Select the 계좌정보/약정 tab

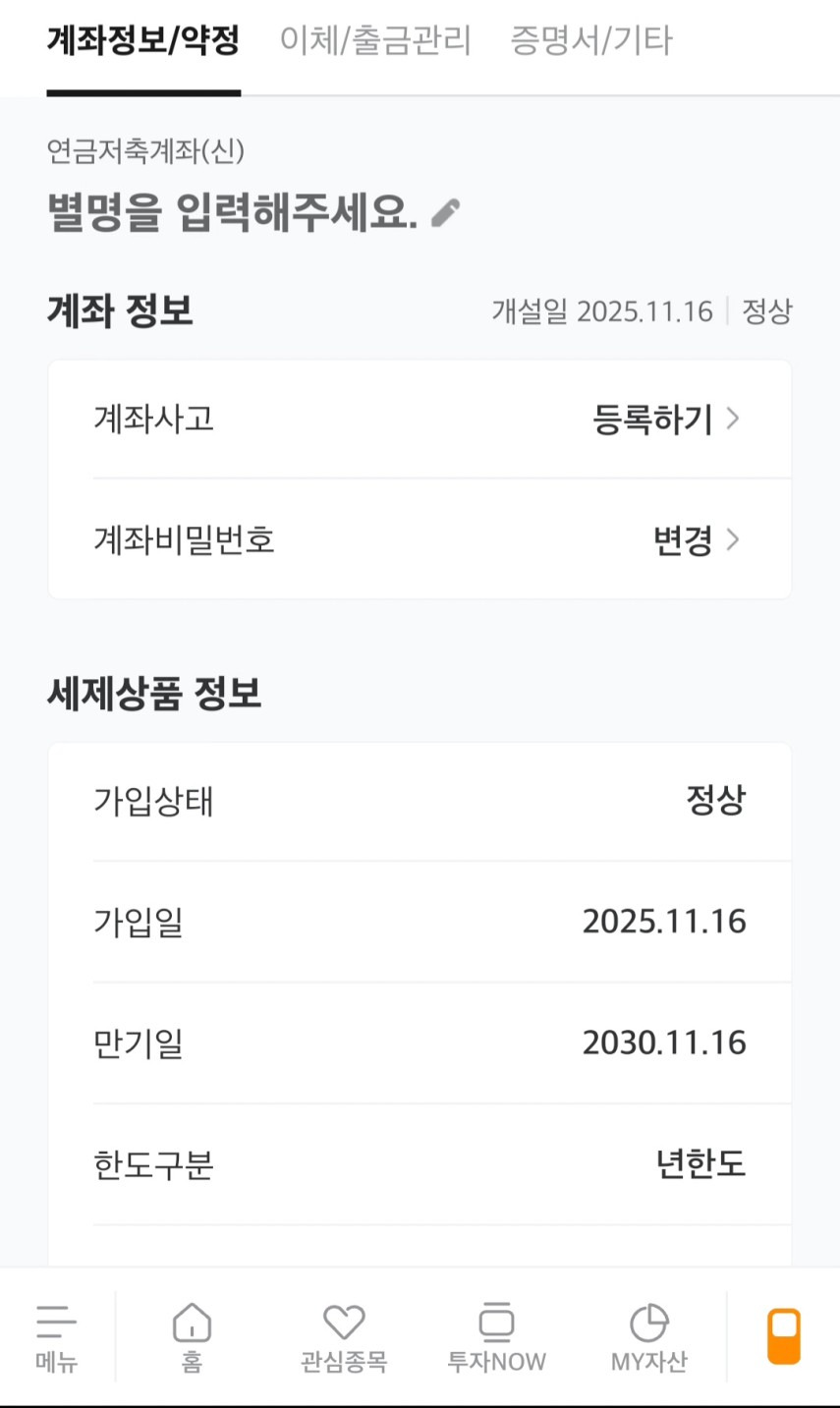click(143, 41)
